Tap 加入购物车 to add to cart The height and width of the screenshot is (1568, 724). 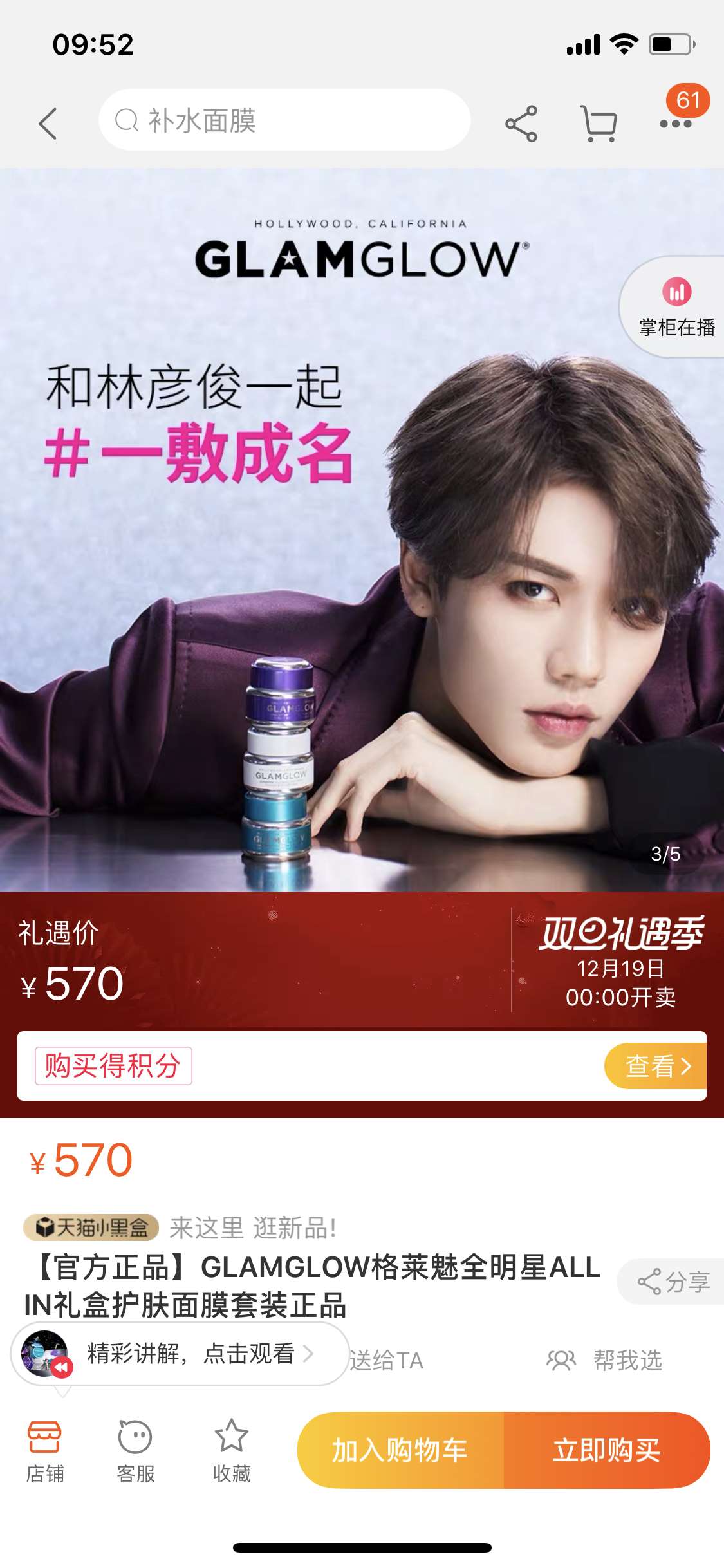[x=400, y=1450]
